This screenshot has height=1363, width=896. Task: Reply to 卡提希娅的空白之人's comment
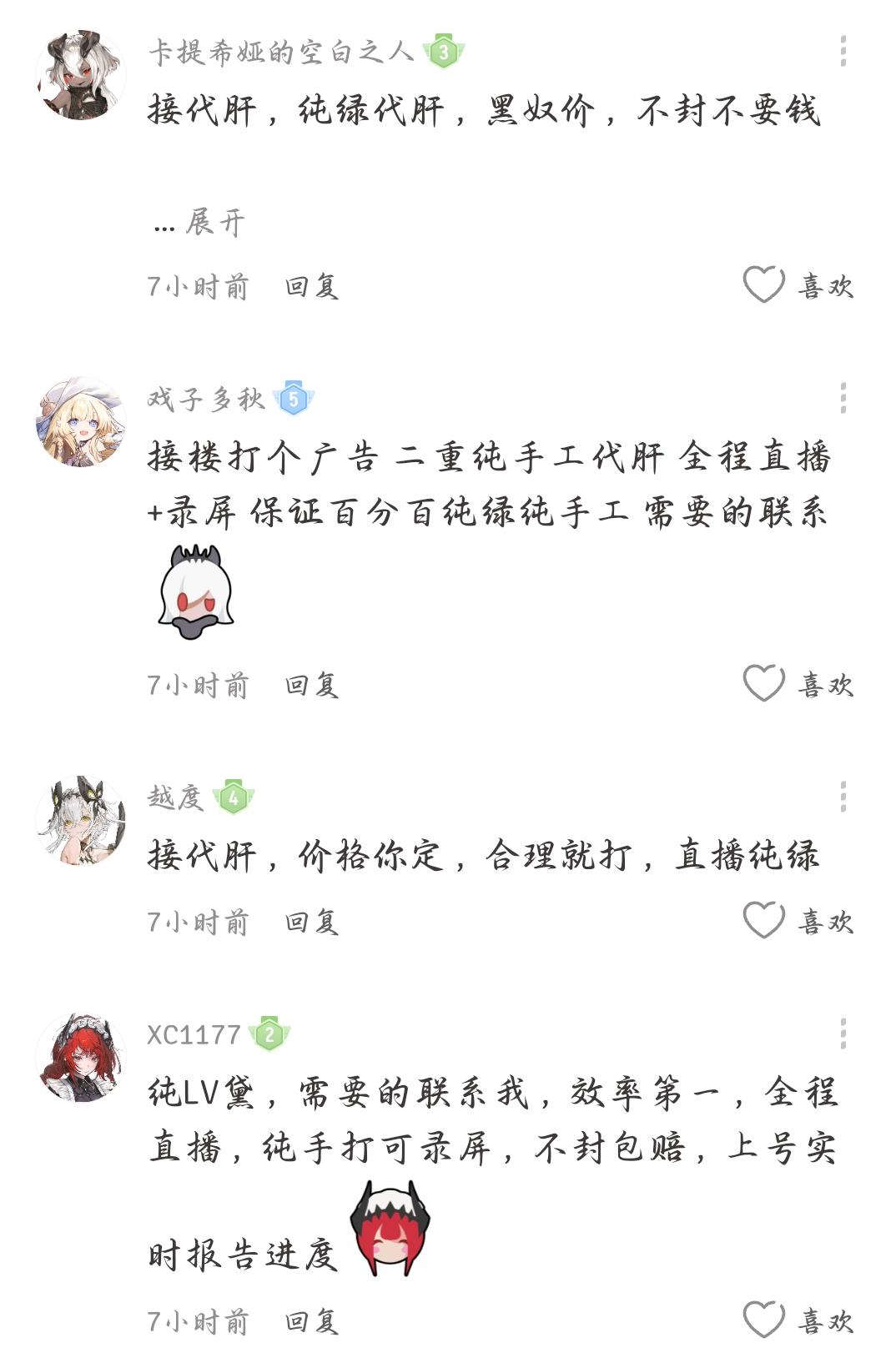tap(311, 286)
